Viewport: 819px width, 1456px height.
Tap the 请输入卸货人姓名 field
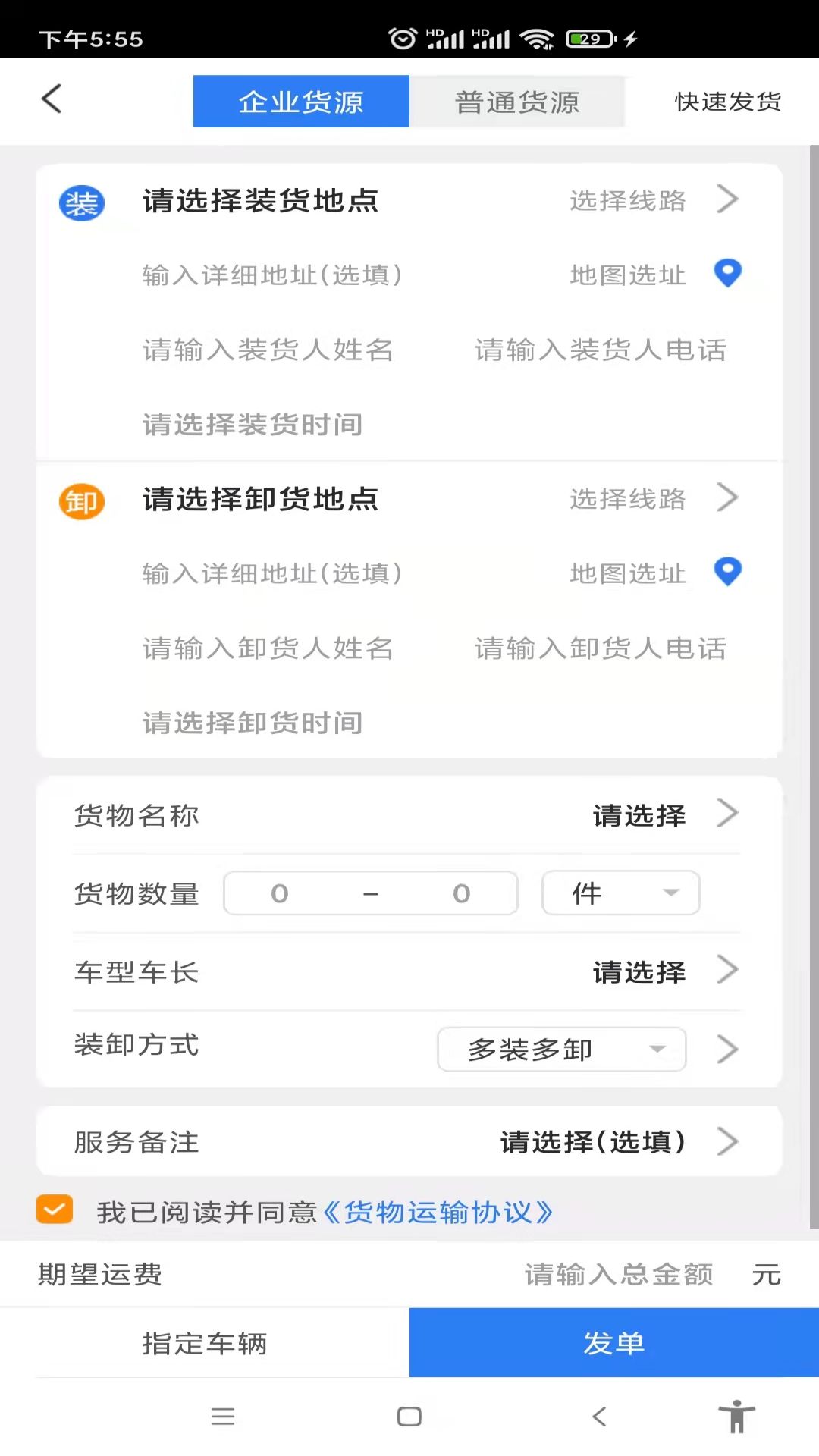coord(268,648)
